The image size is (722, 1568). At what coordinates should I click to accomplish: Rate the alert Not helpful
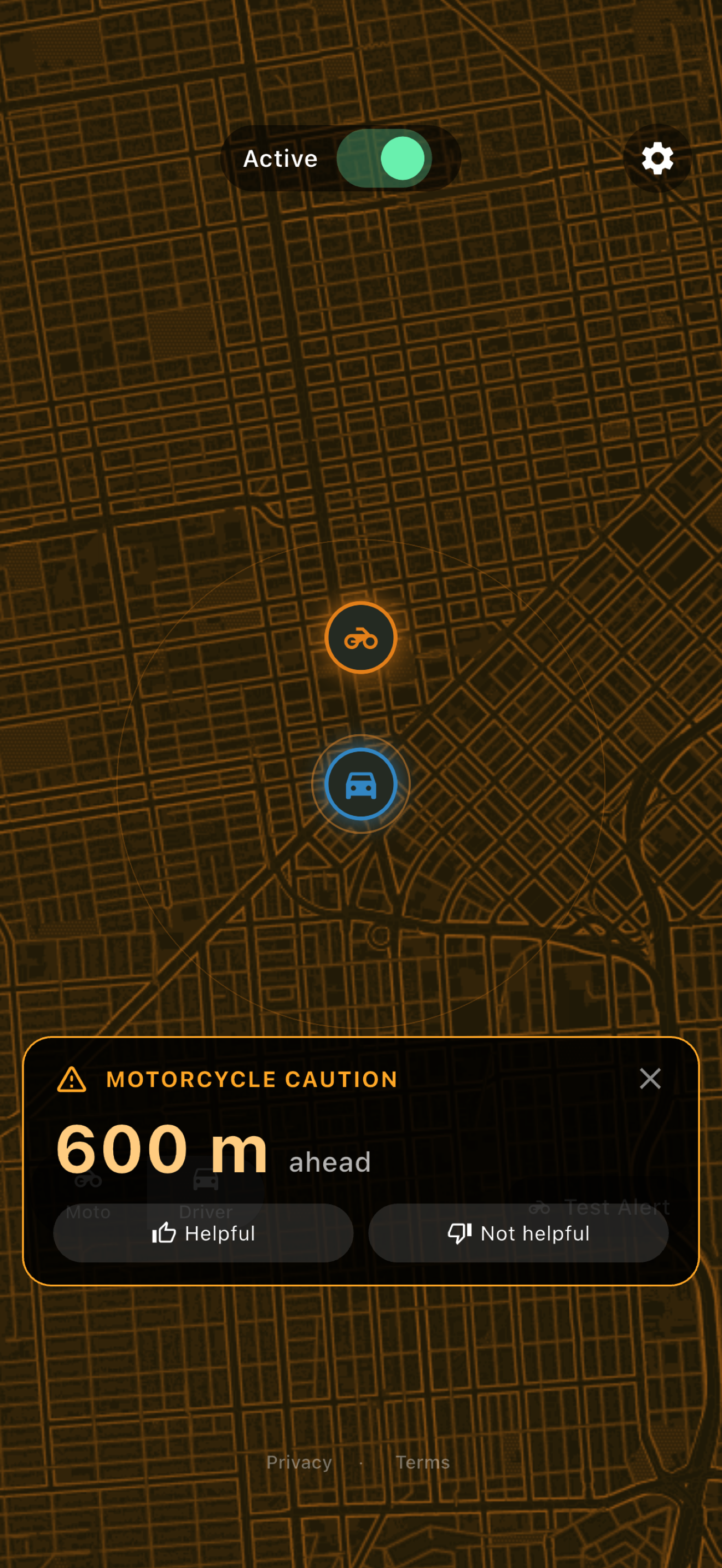(x=518, y=1233)
